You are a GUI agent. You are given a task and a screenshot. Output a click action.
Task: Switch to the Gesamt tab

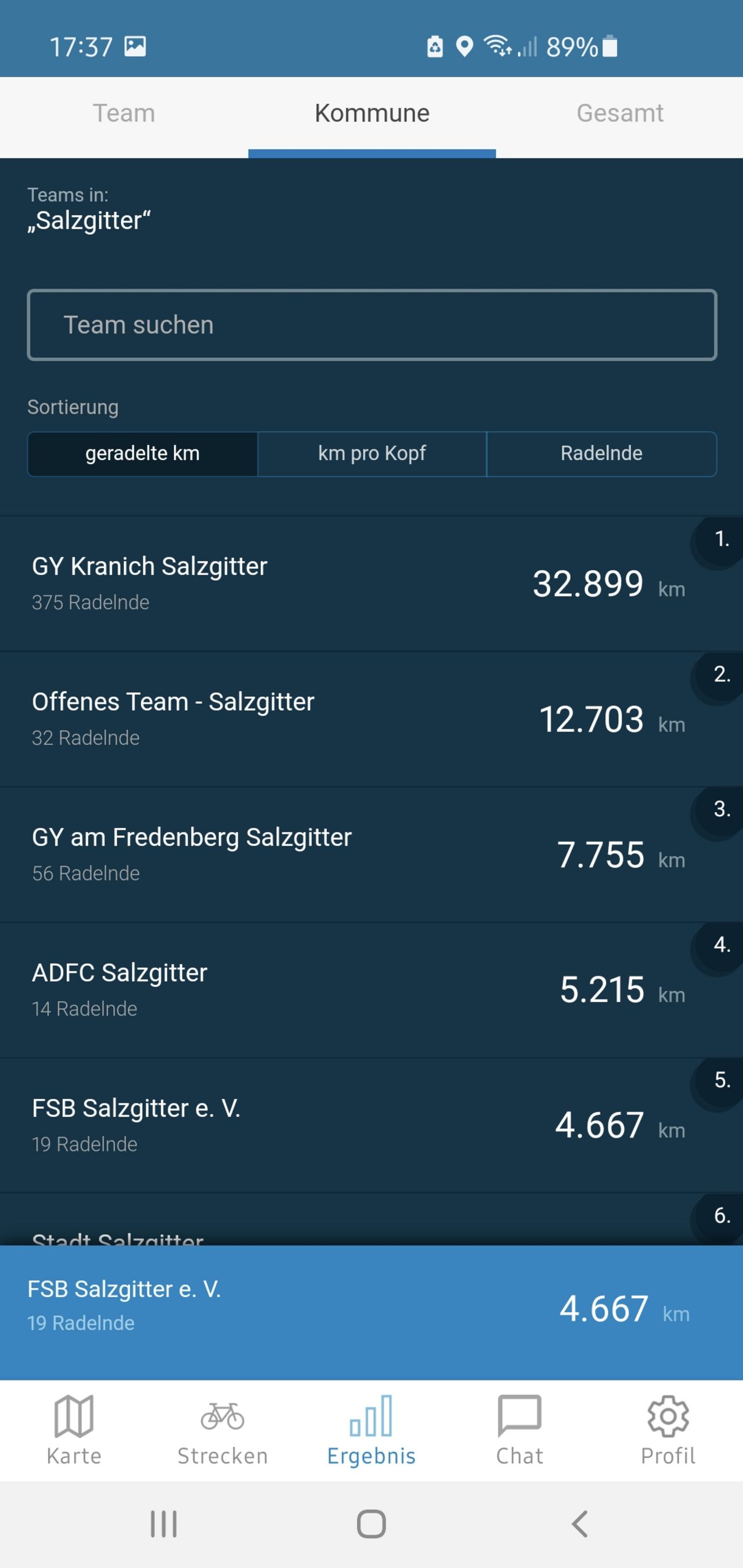coord(619,114)
